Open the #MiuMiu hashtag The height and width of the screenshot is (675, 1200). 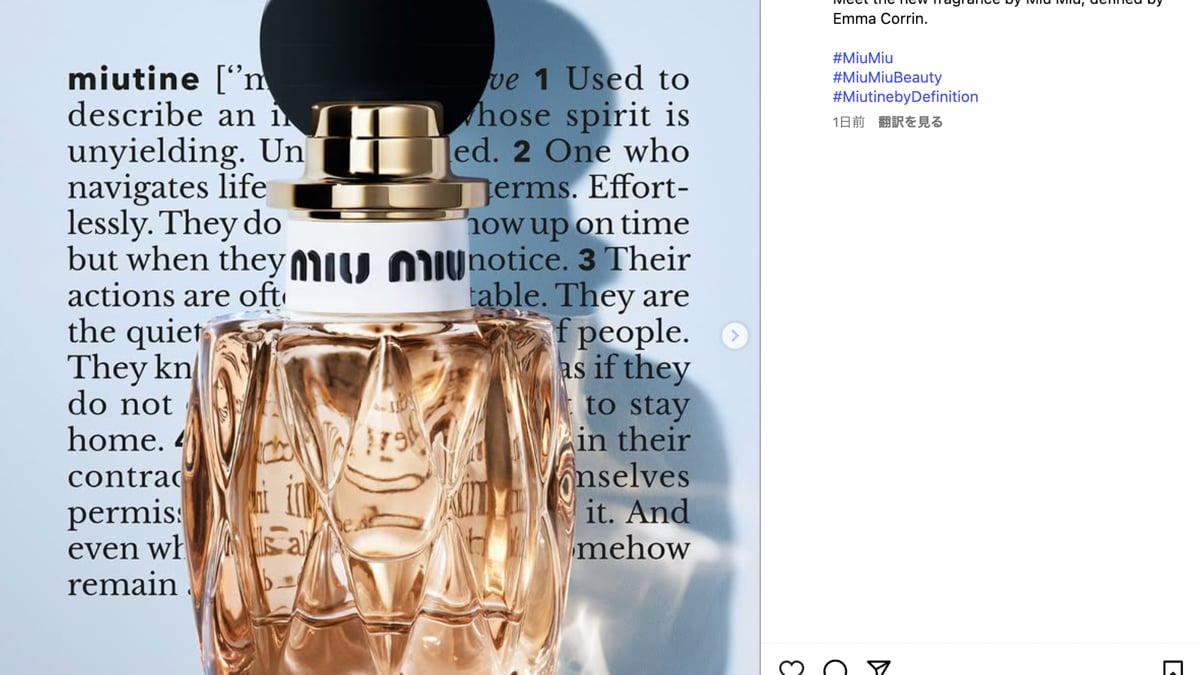coord(862,58)
